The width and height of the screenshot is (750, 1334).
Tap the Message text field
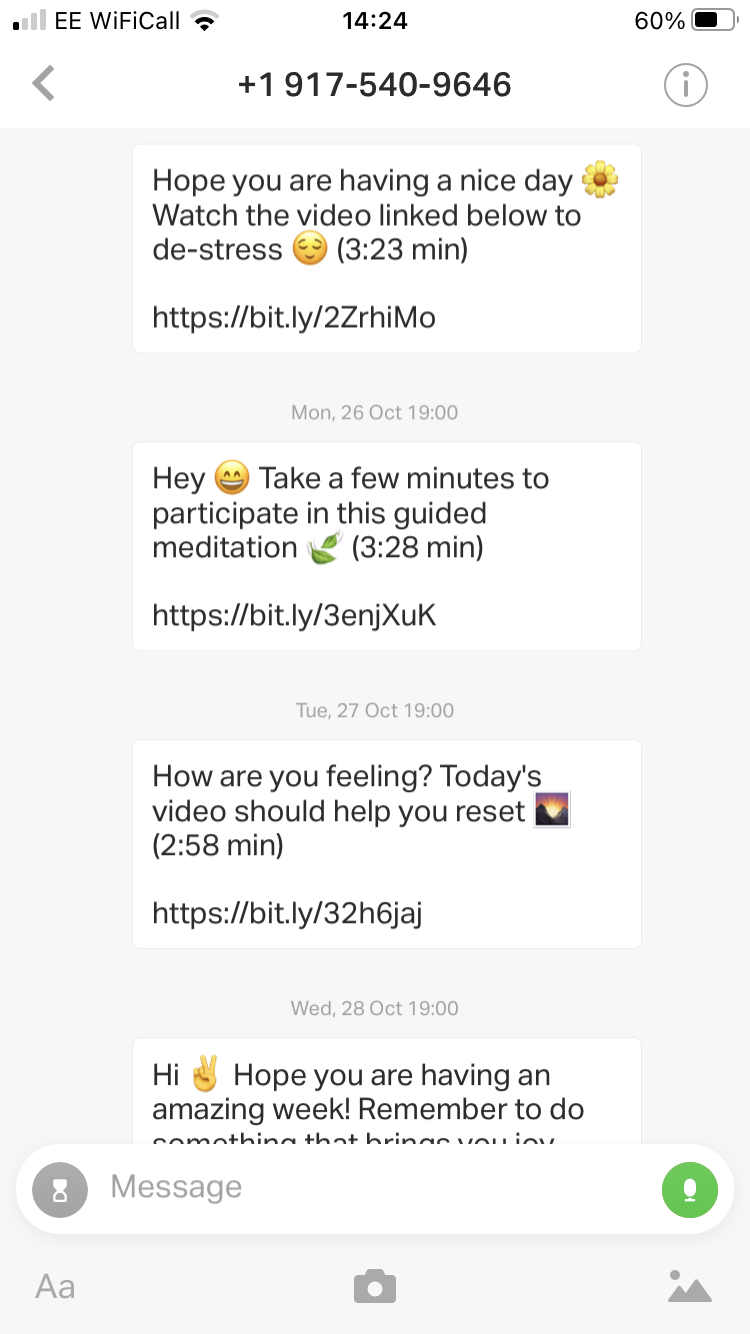370,1187
